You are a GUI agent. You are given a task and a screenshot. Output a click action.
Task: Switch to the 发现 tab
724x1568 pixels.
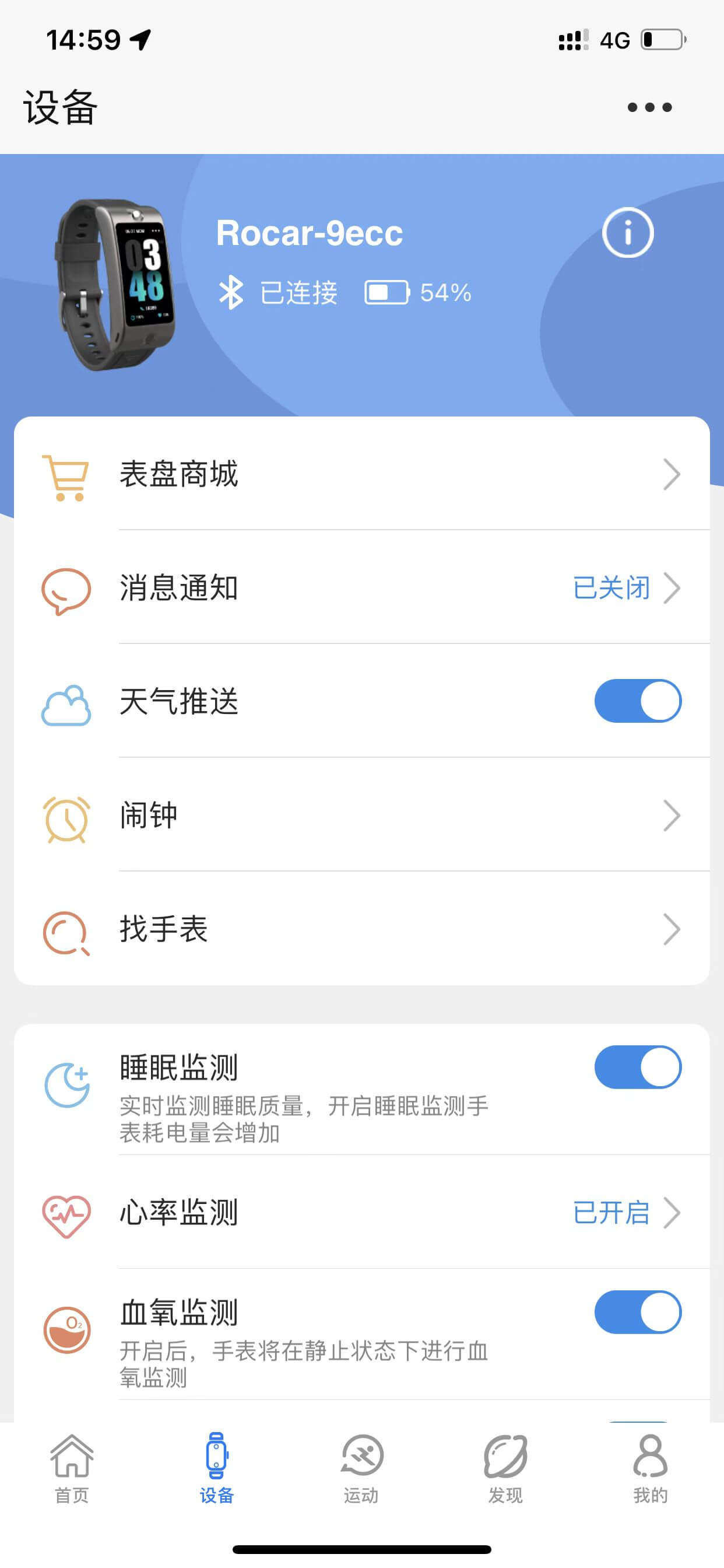(x=505, y=1468)
